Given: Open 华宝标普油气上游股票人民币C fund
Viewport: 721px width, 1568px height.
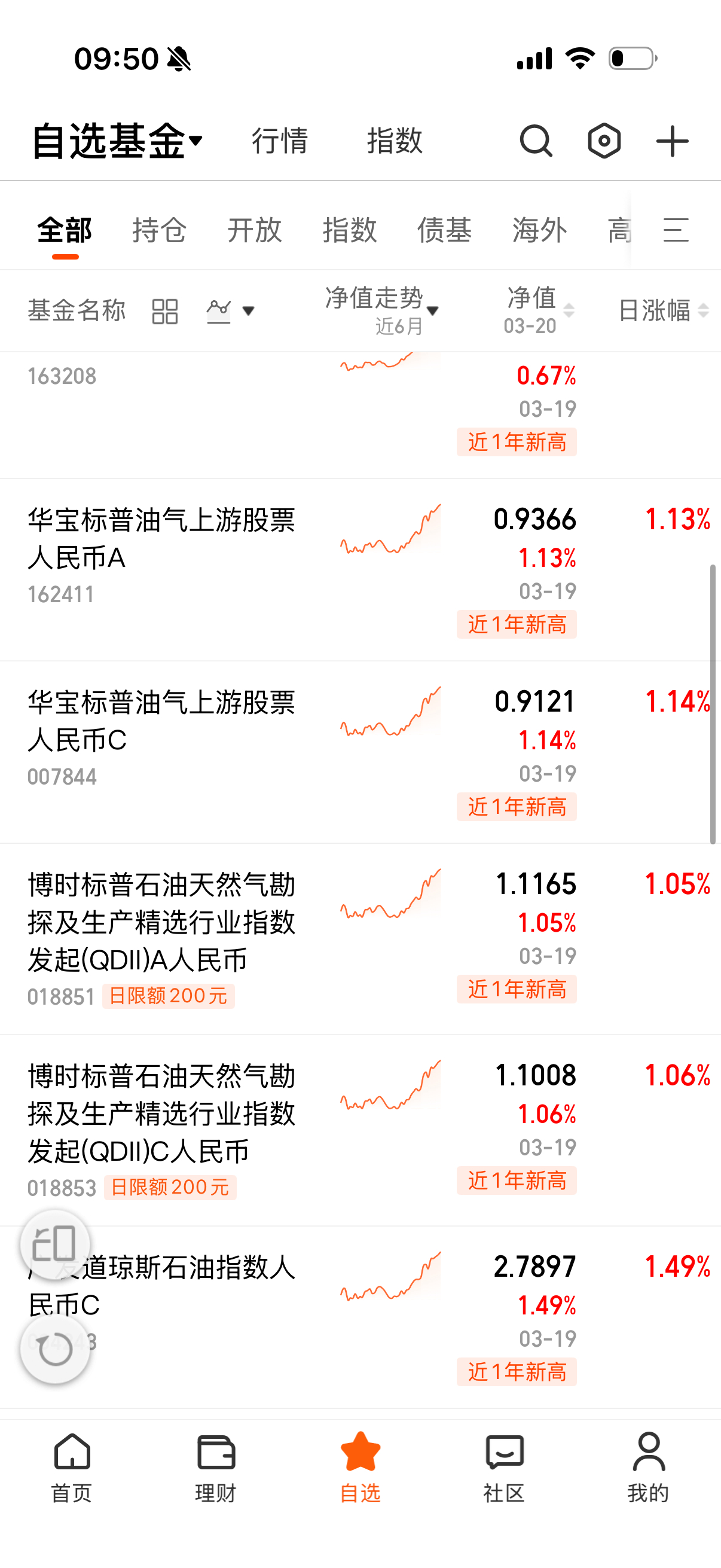Looking at the screenshot, I should [161, 722].
